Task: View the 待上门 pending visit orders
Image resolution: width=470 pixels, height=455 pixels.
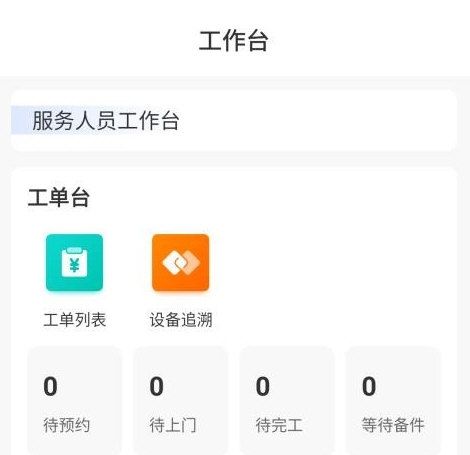Action: [181, 401]
